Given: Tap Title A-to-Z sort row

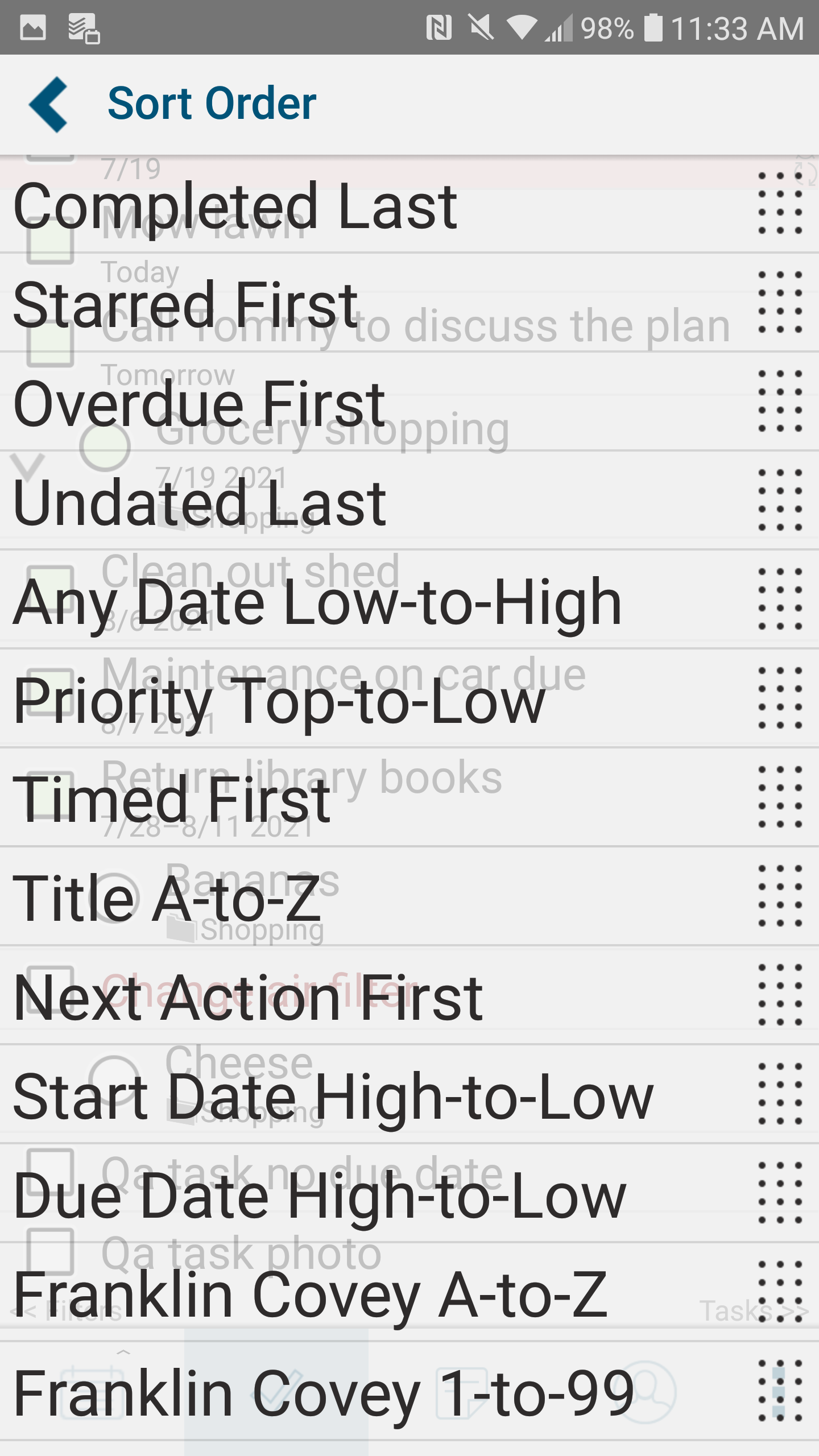Looking at the screenshot, I should pyautogui.click(x=167, y=898).
